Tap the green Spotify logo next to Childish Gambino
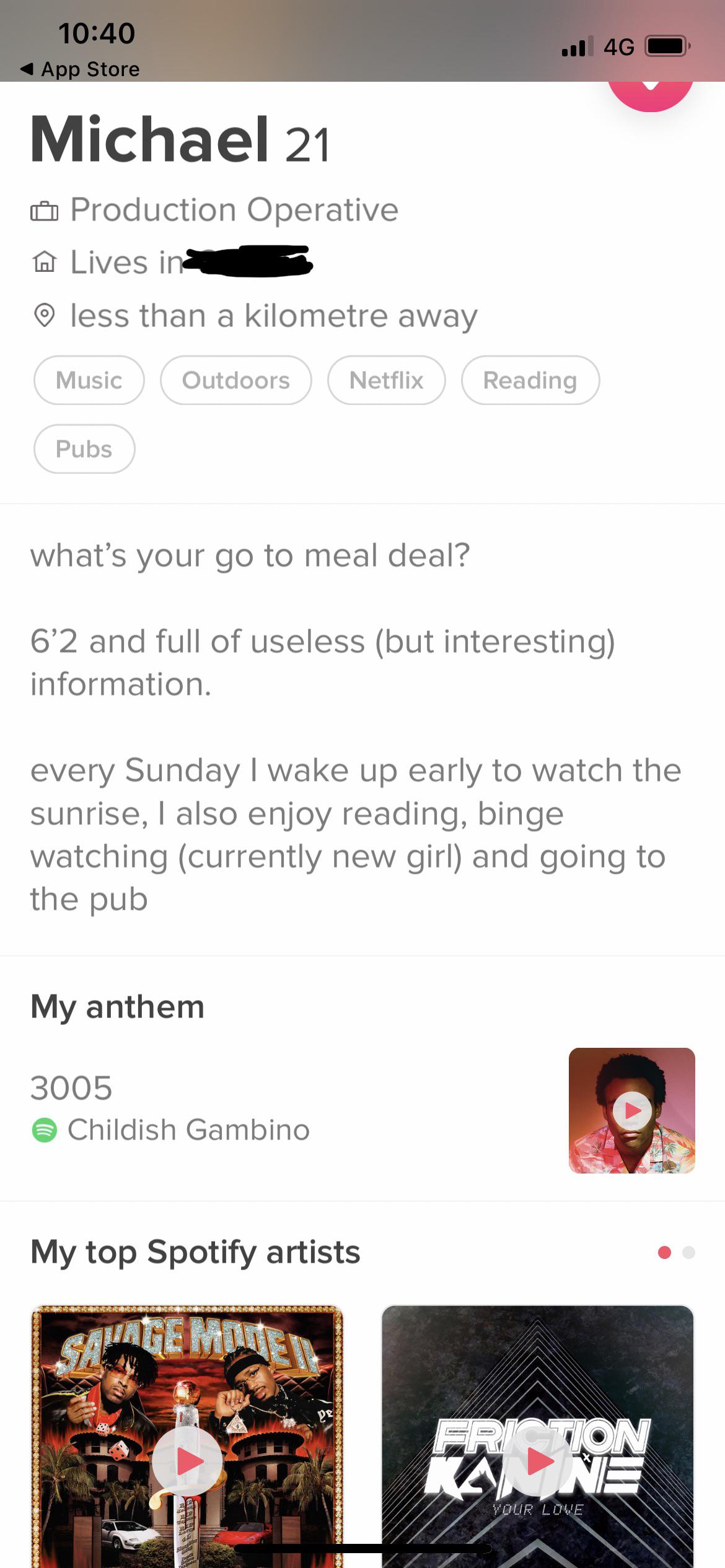 tap(43, 1130)
